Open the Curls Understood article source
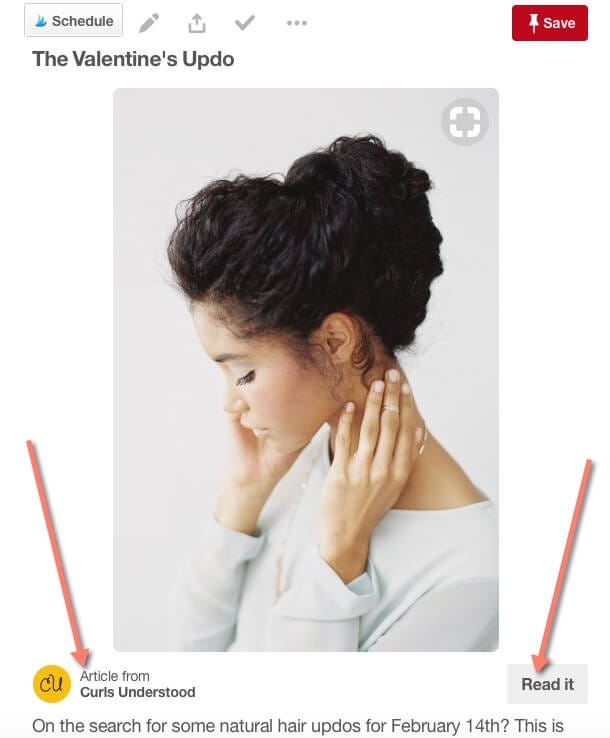Screen dimensions: 610x738 point(137,692)
